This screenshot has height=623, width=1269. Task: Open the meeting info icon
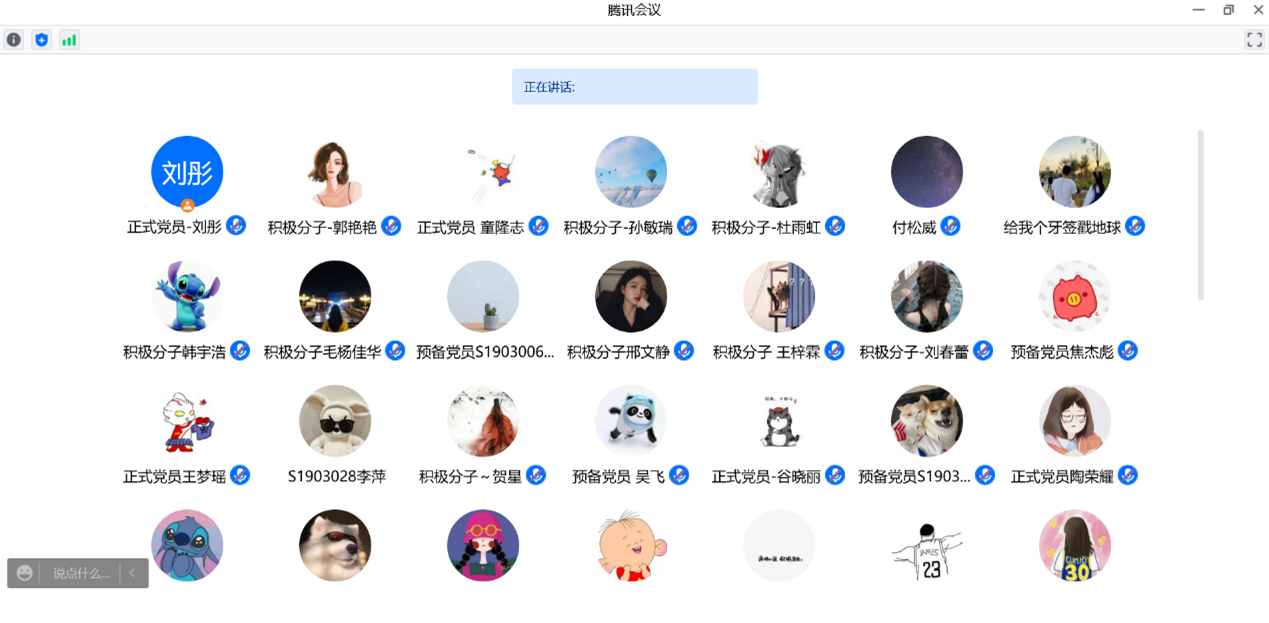click(x=14, y=40)
